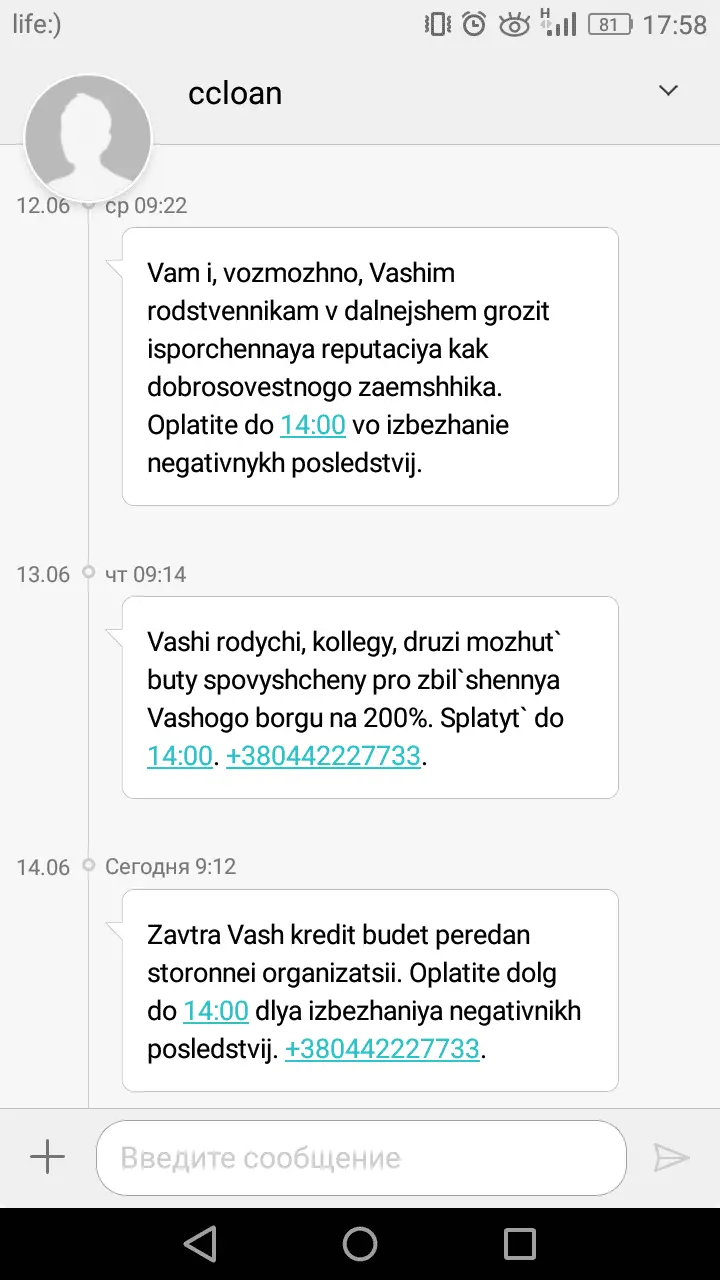The height and width of the screenshot is (1280, 720).
Task: Open the 14:00 link in the 12.06 message
Action: [312, 425]
